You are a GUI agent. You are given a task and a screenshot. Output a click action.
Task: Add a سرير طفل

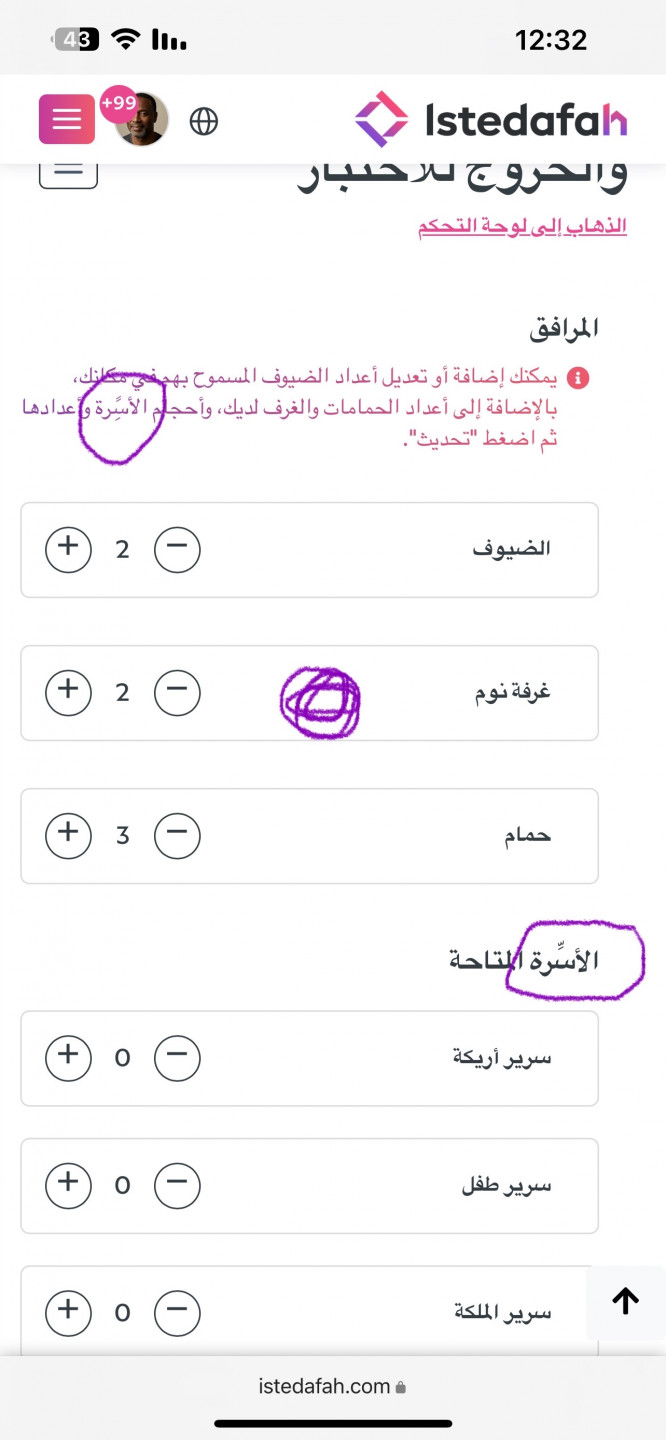pyautogui.click(x=69, y=1185)
